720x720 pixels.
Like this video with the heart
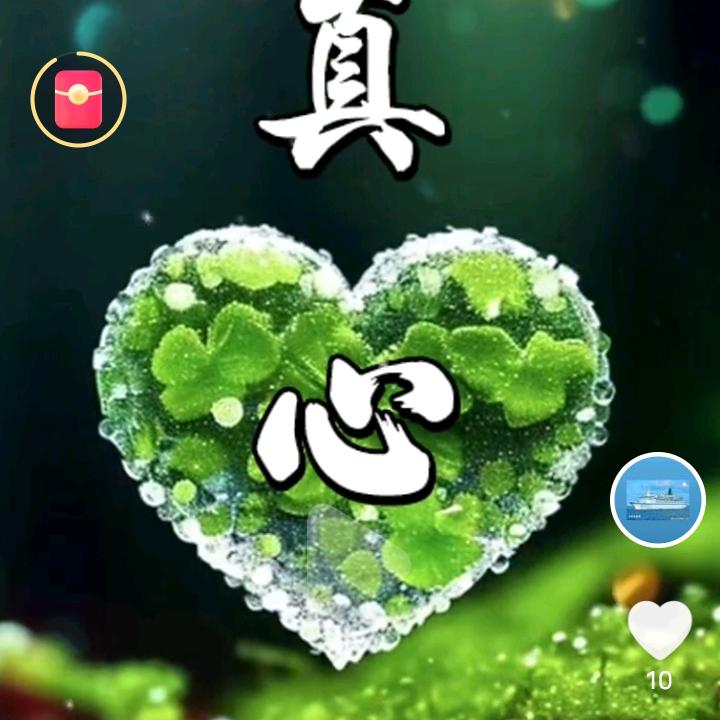(660, 630)
